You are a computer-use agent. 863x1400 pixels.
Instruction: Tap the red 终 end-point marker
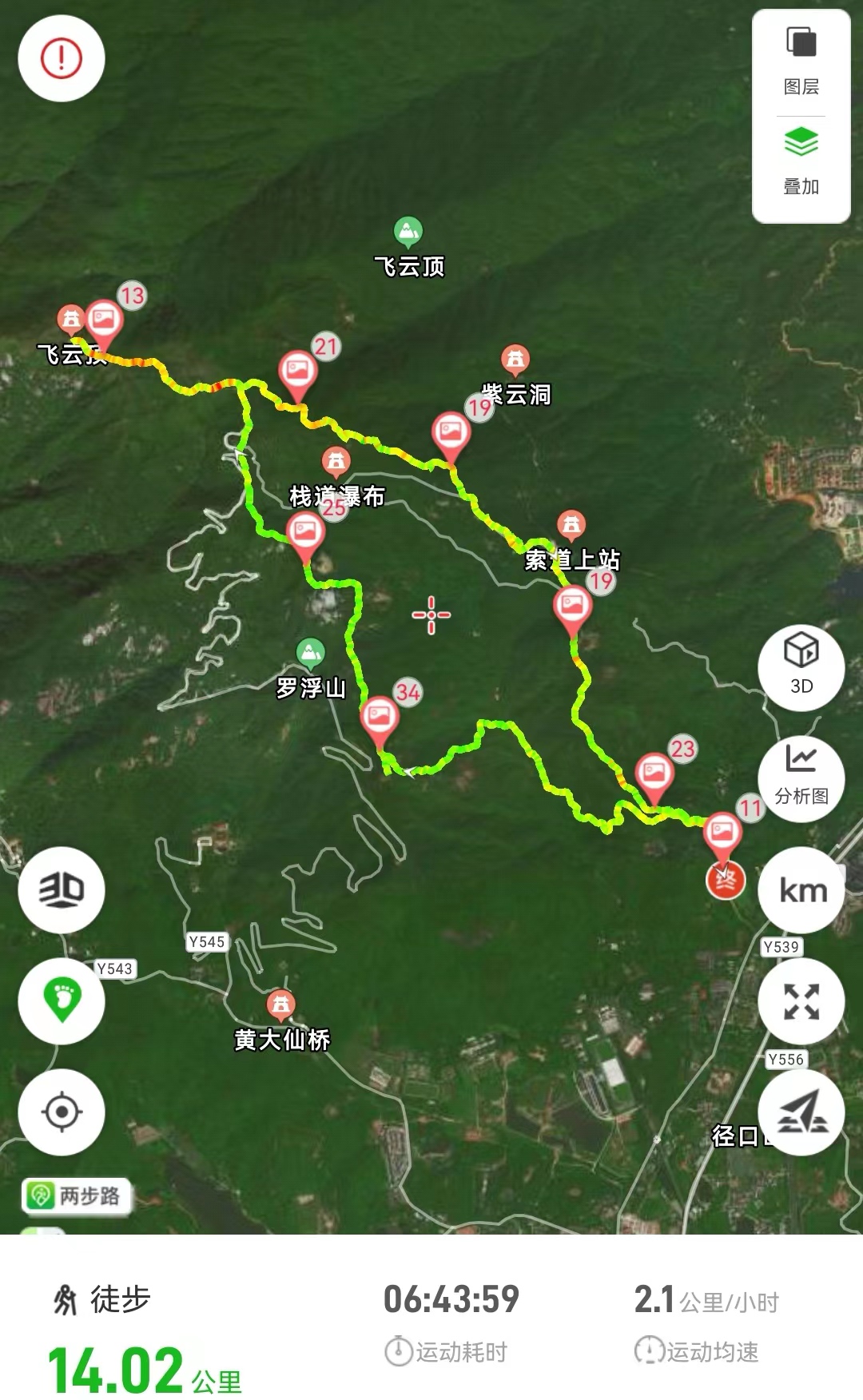point(726,880)
